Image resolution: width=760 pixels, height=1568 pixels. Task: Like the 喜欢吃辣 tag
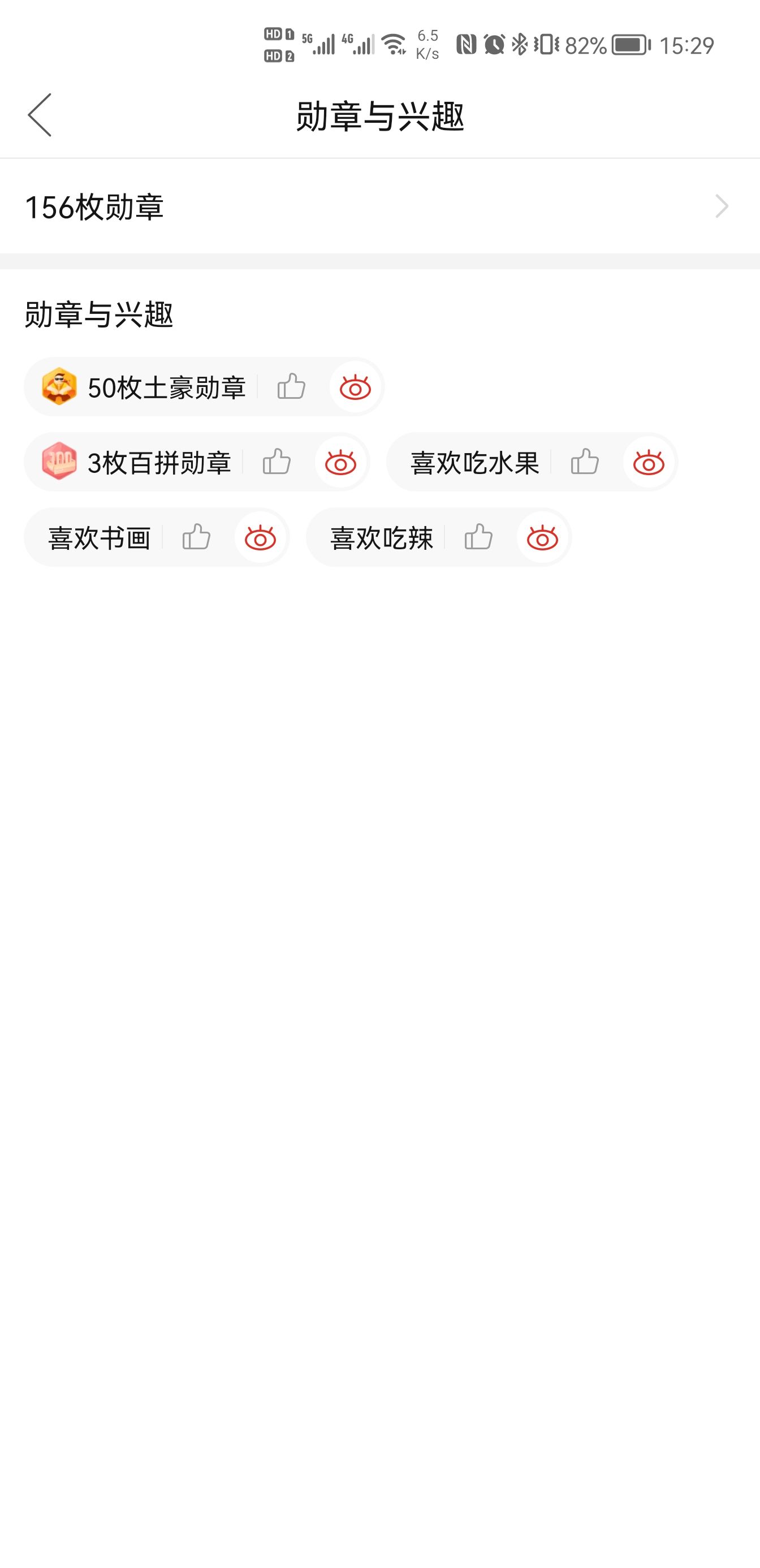coord(479,537)
